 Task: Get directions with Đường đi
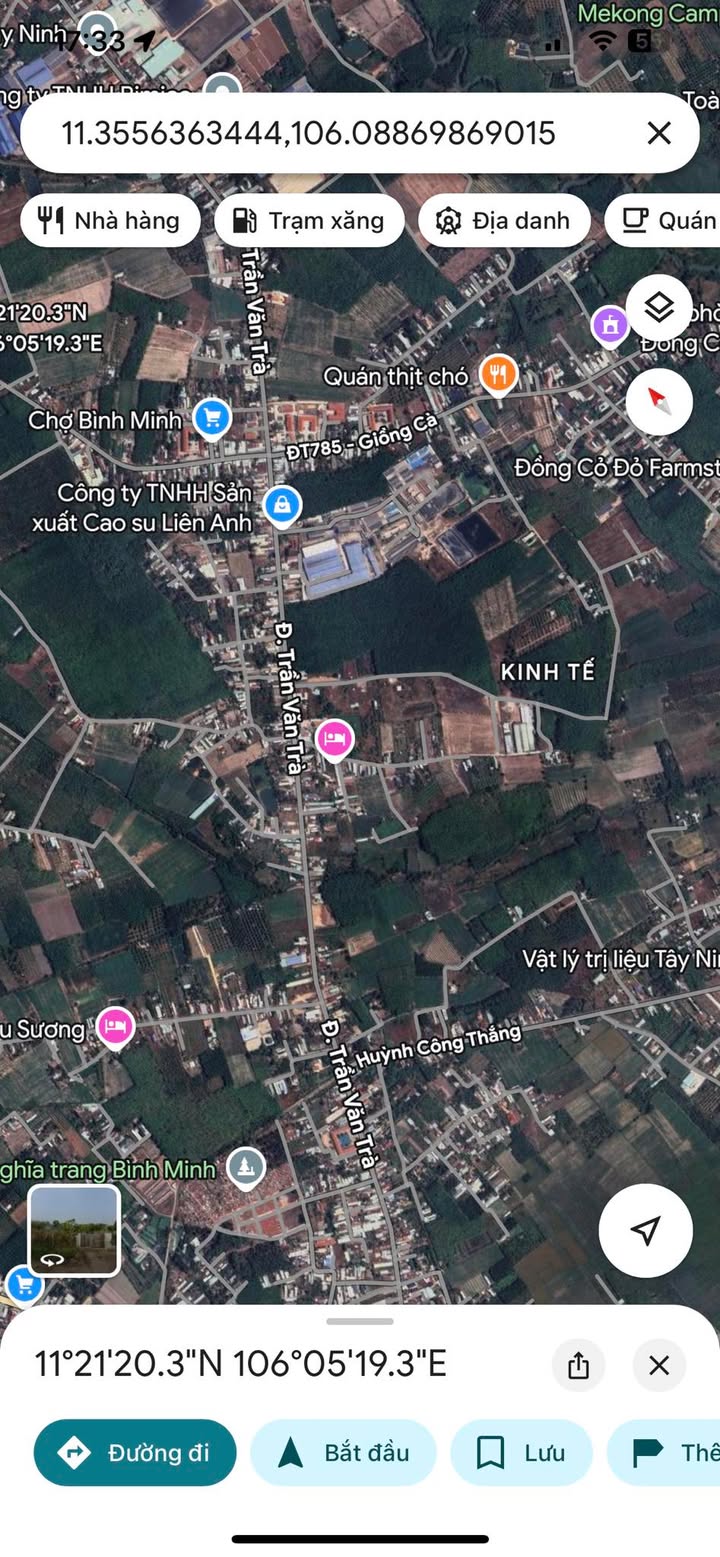135,1452
